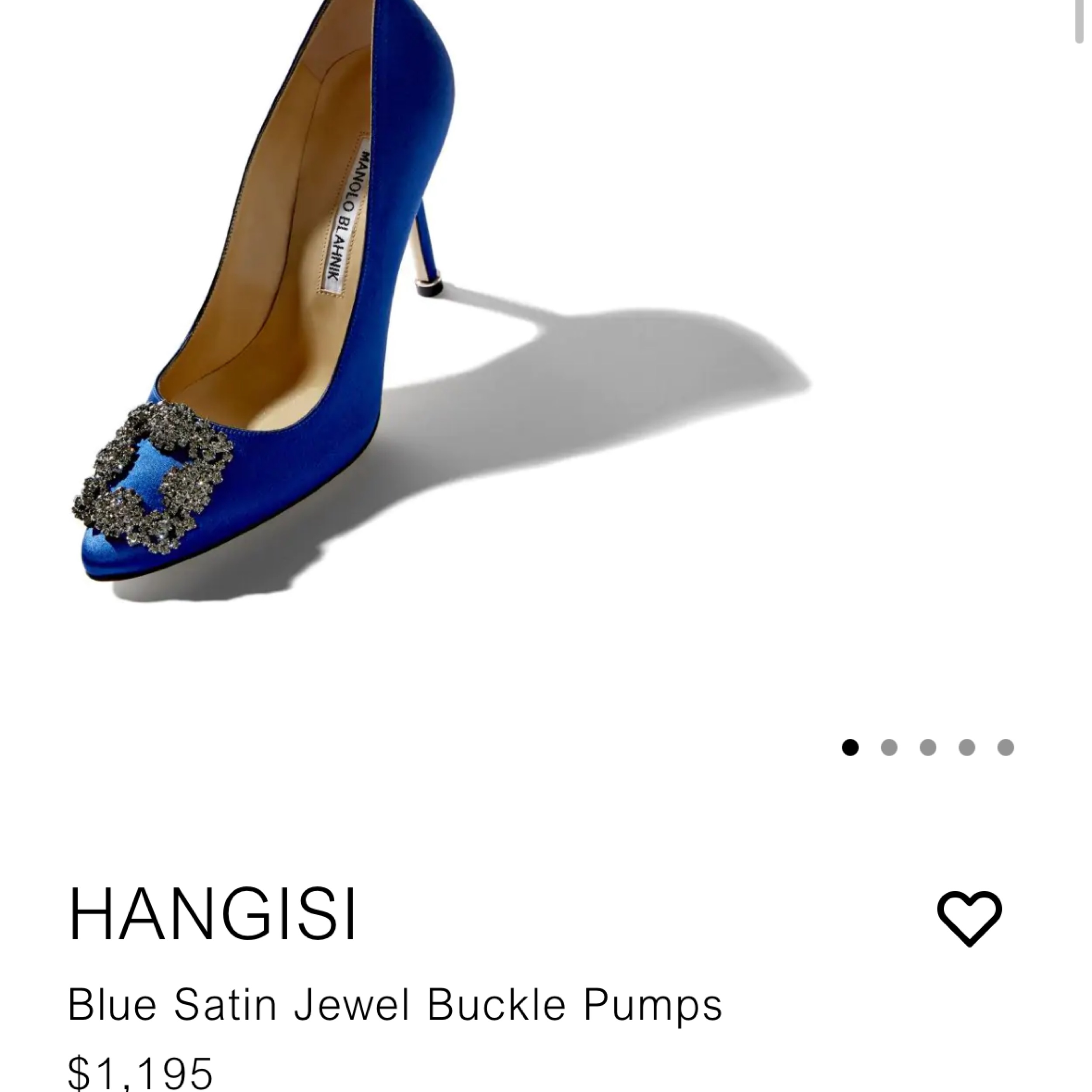Jump to third product image dot
The height and width of the screenshot is (1092, 1092).
(x=928, y=747)
